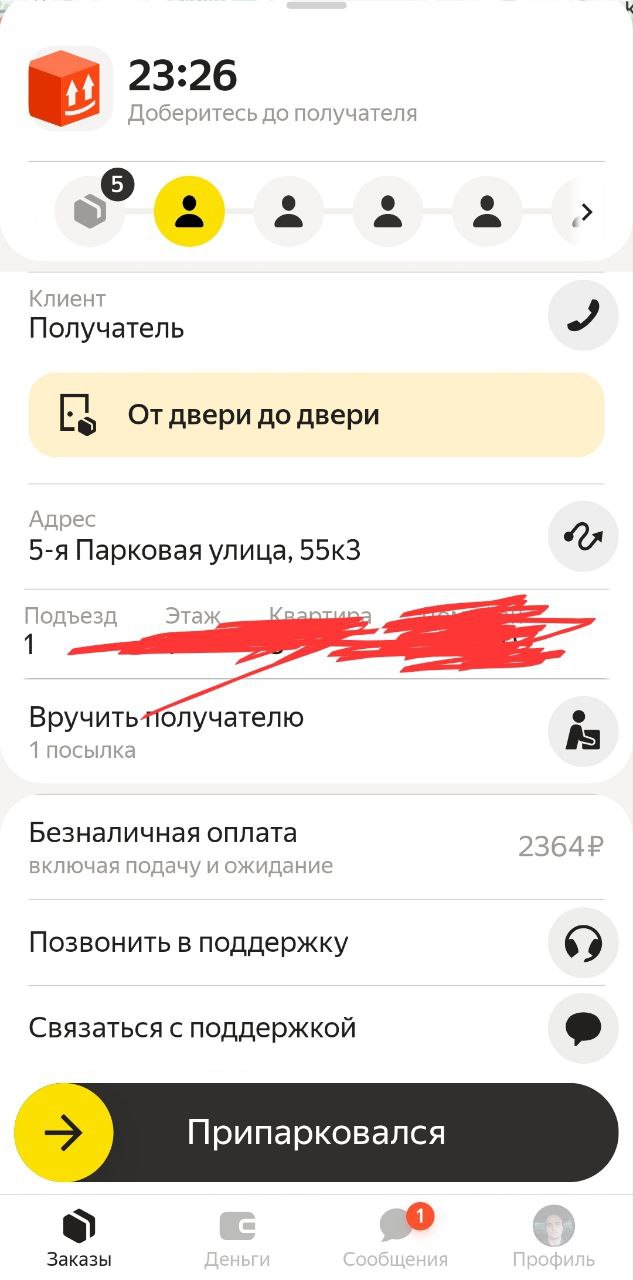Go to the Профиль tab

(x=553, y=1238)
